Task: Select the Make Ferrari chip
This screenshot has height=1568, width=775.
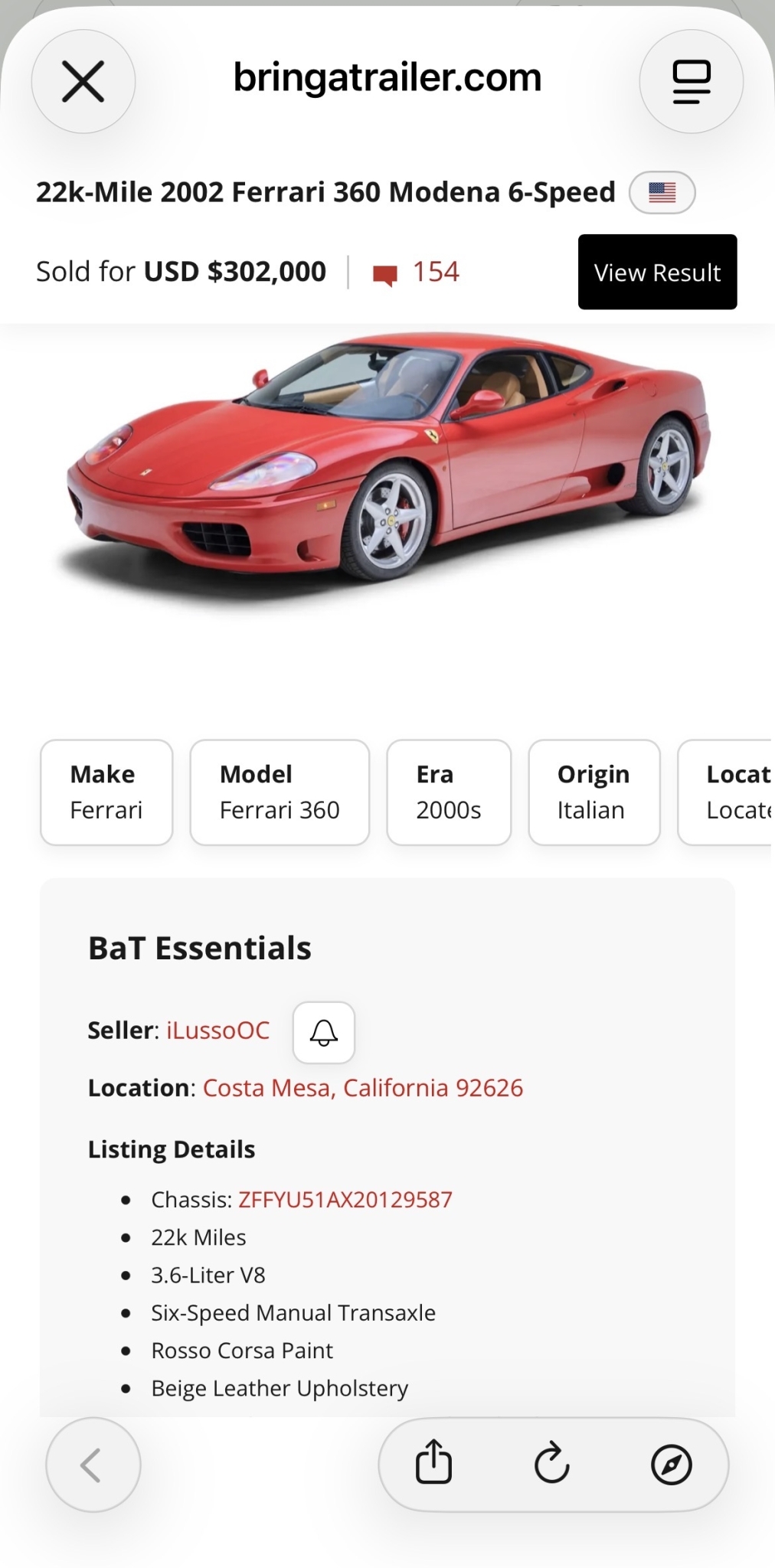Action: point(106,792)
